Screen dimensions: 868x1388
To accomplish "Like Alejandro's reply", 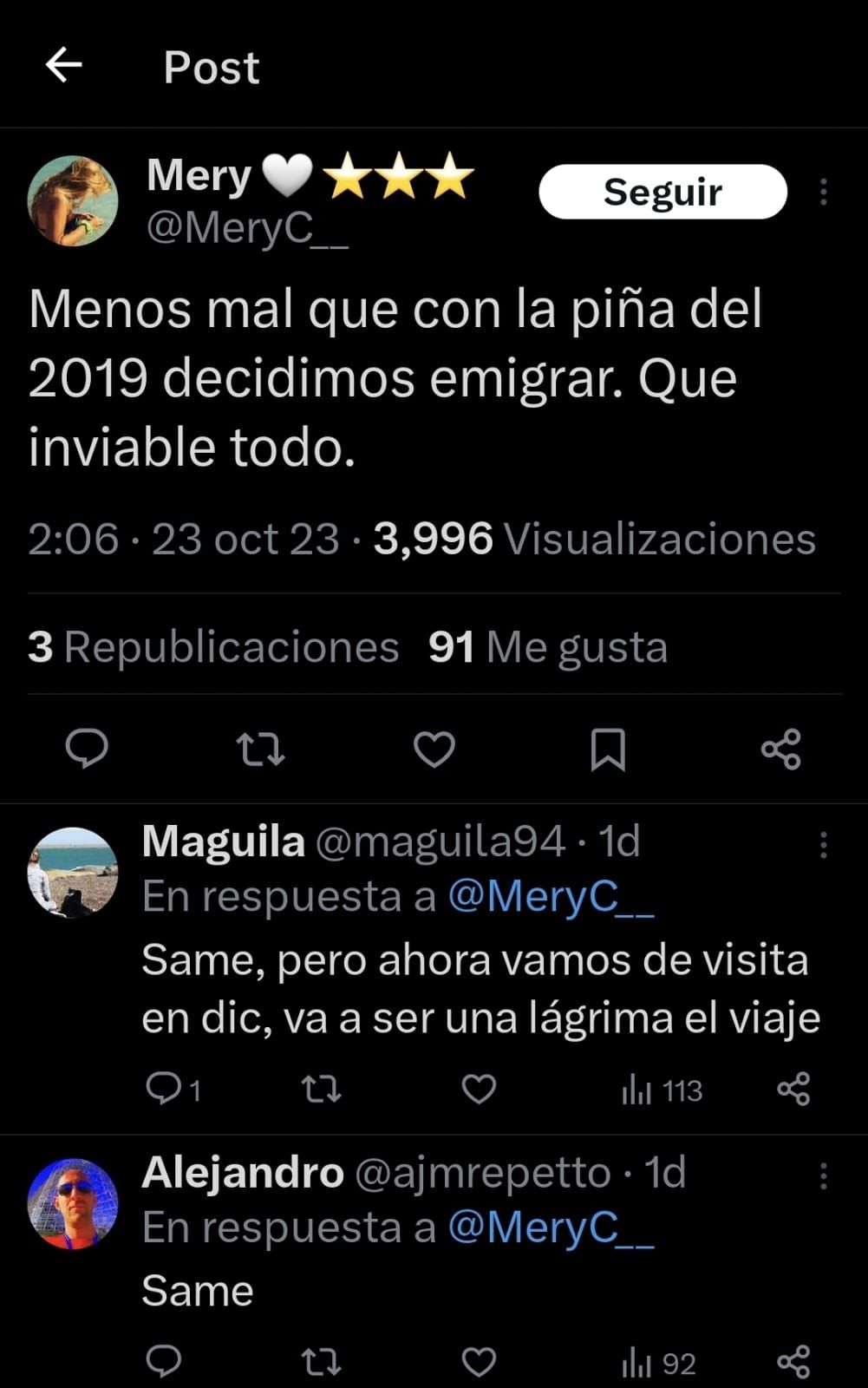I will pos(478,1362).
